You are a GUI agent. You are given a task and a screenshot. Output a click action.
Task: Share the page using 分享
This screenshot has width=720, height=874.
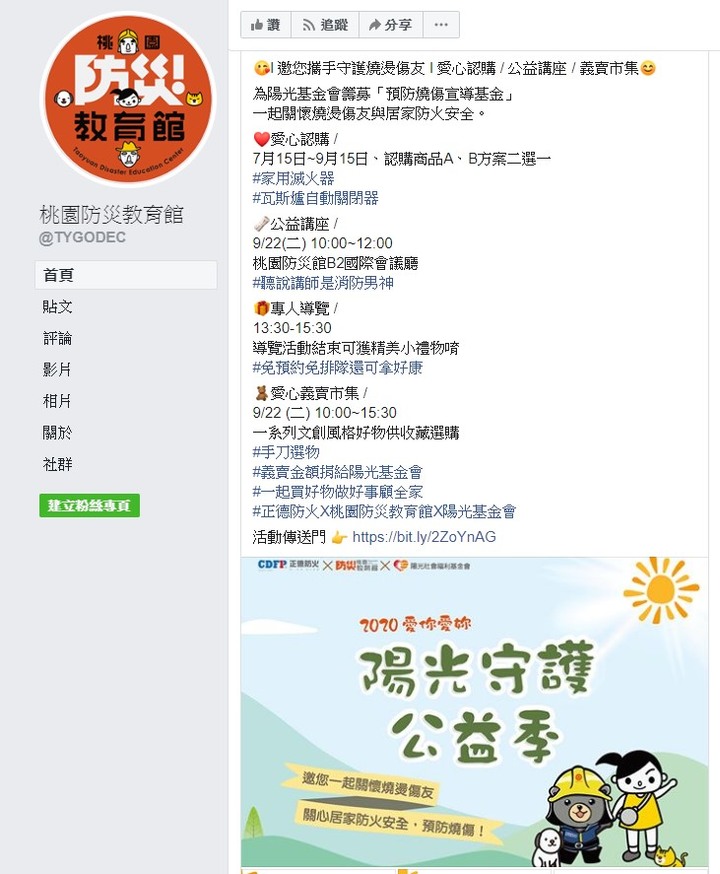[x=389, y=25]
